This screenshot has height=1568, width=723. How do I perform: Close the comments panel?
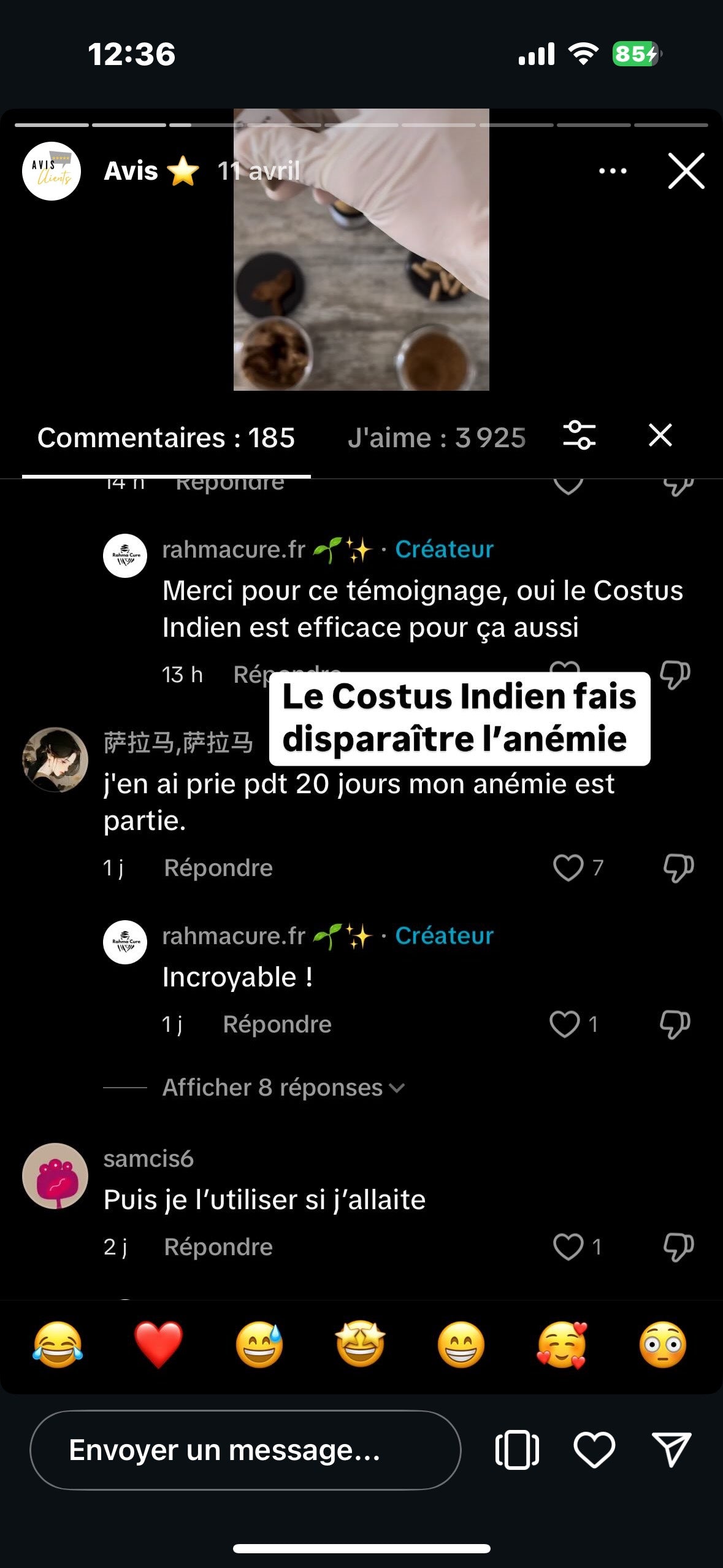[660, 436]
